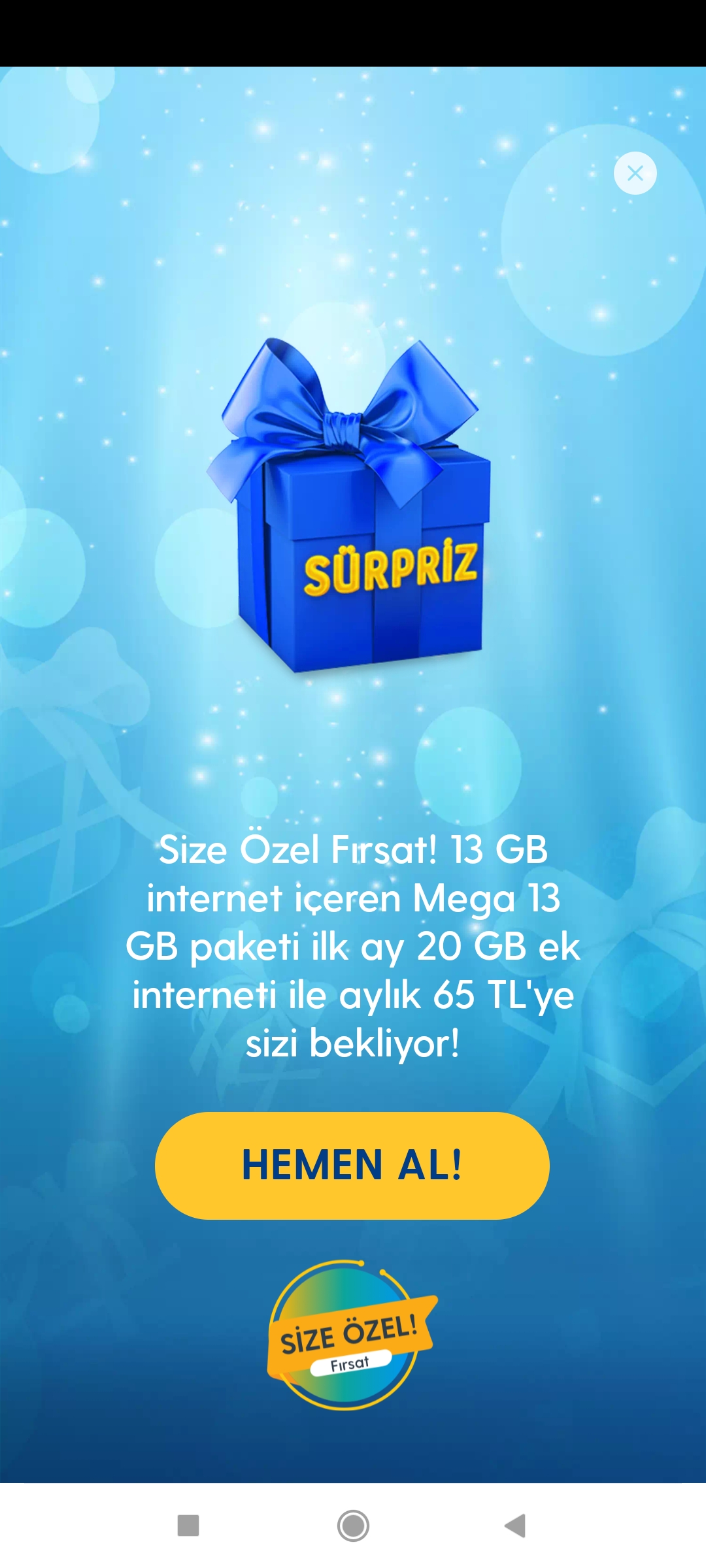
Task: Tap the HEMEN AL! button
Action: pyautogui.click(x=352, y=1166)
